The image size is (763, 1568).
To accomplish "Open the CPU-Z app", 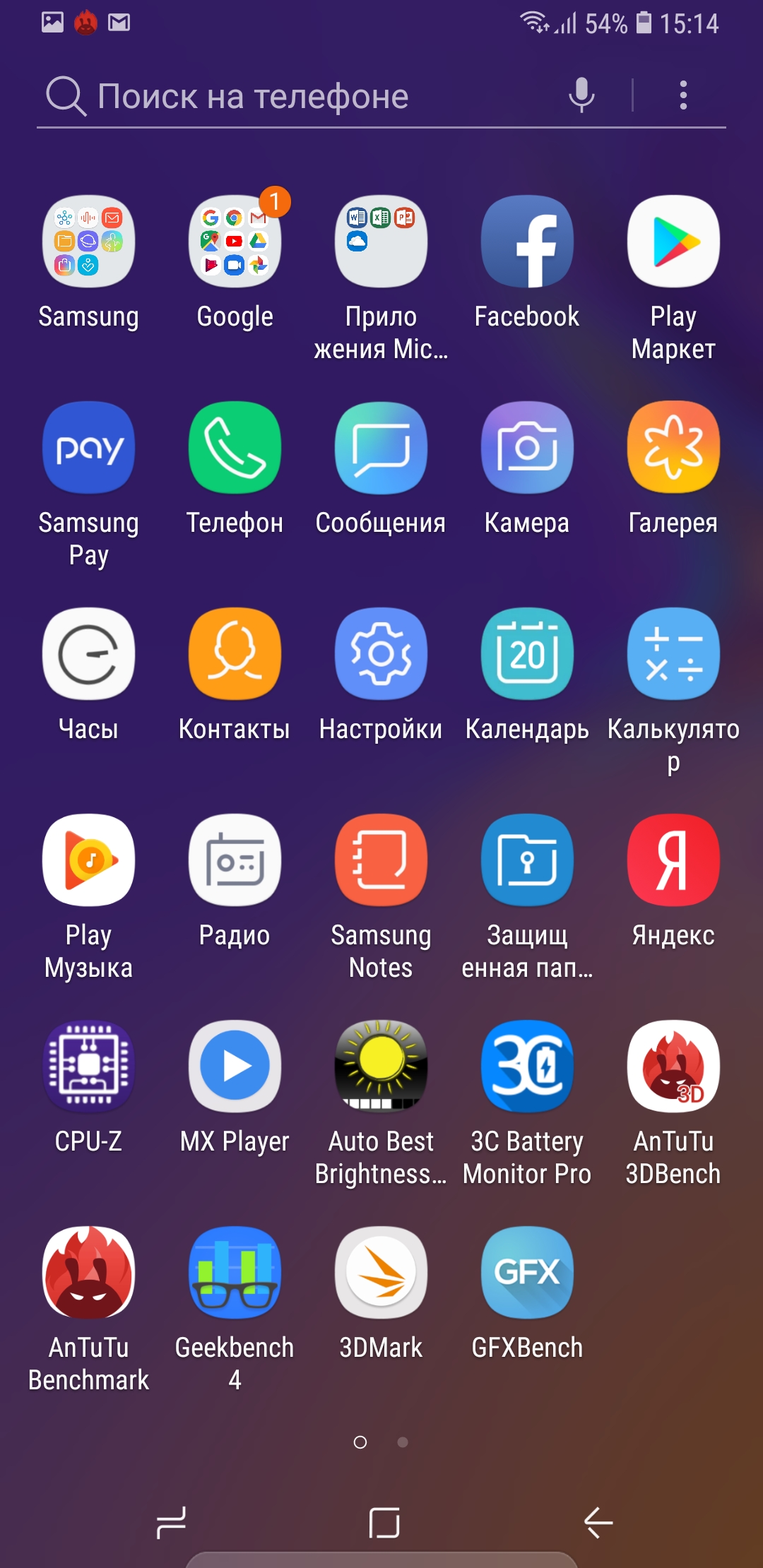I will (x=88, y=1067).
